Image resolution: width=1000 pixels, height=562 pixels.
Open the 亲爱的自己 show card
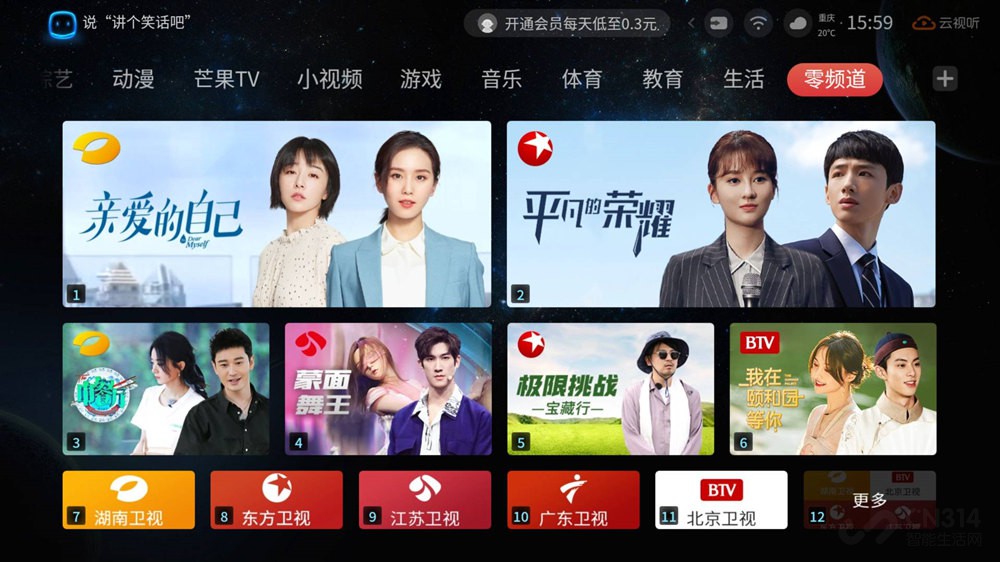277,214
